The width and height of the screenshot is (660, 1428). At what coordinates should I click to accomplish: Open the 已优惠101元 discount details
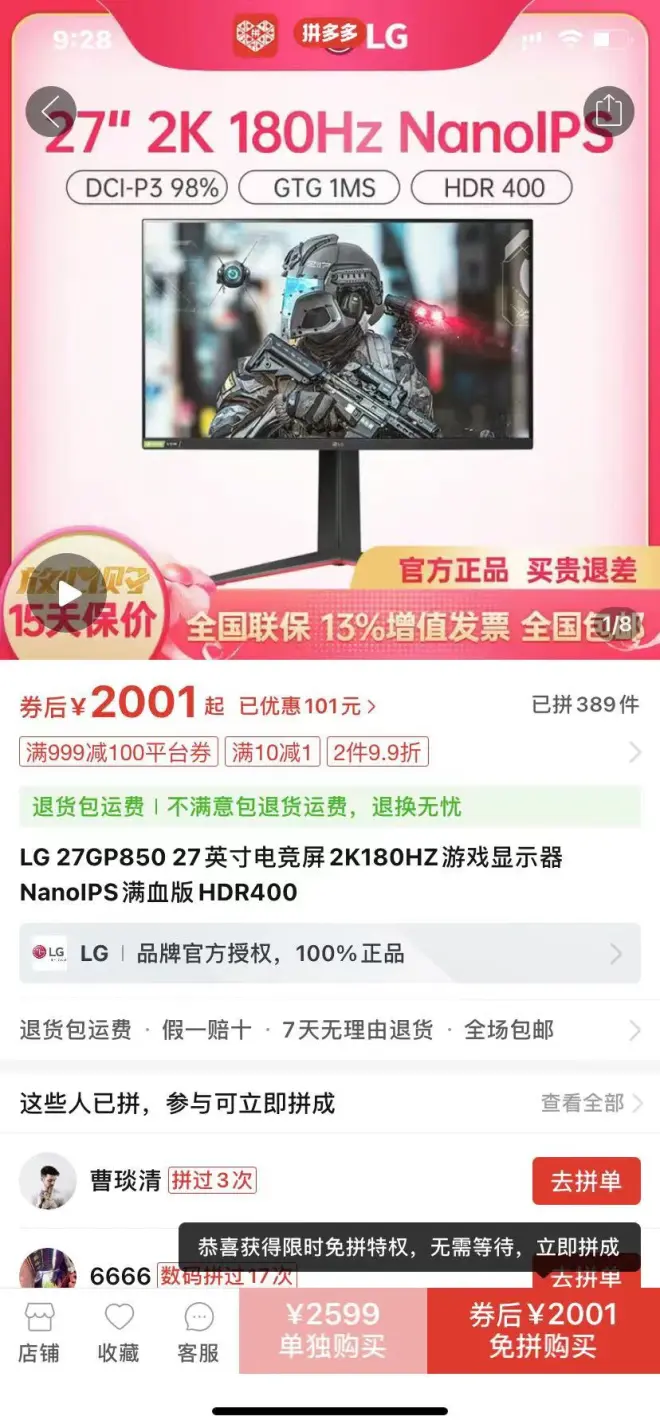pyautogui.click(x=308, y=706)
